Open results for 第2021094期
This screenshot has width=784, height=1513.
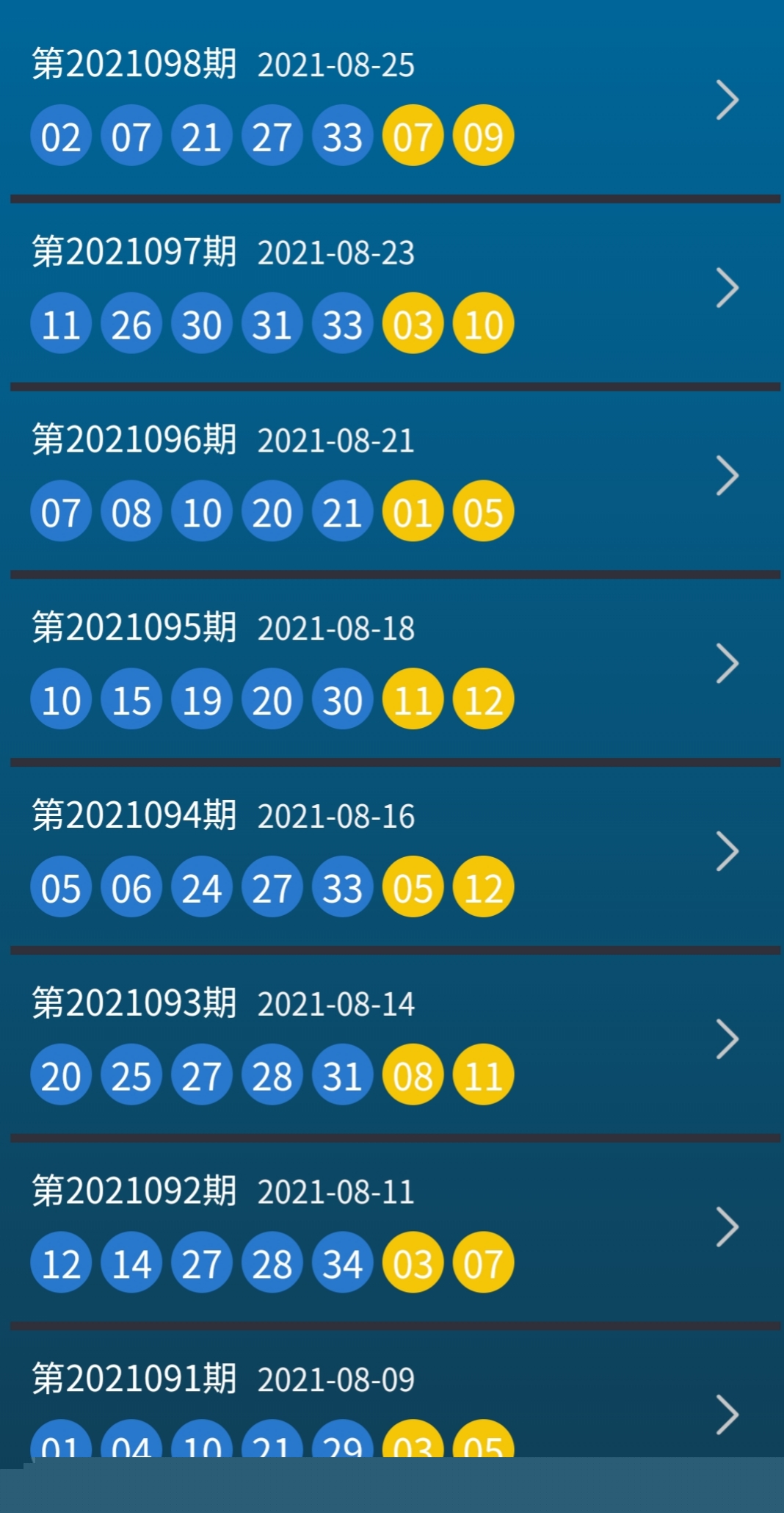click(x=392, y=856)
